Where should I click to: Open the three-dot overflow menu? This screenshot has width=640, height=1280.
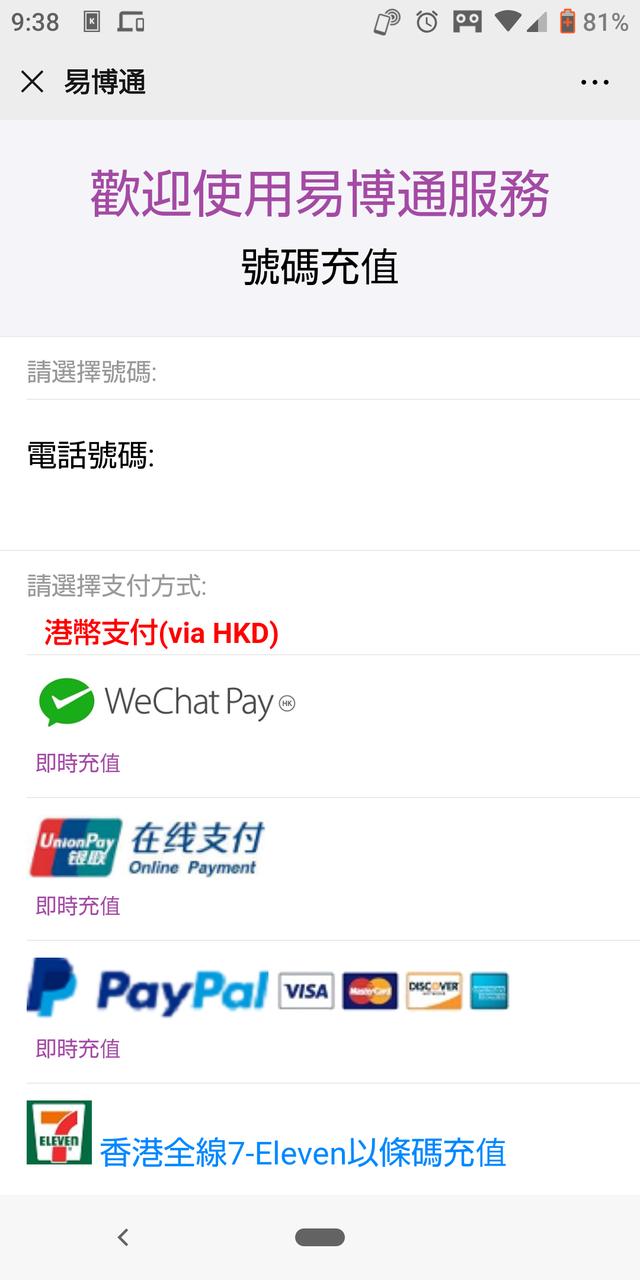595,82
